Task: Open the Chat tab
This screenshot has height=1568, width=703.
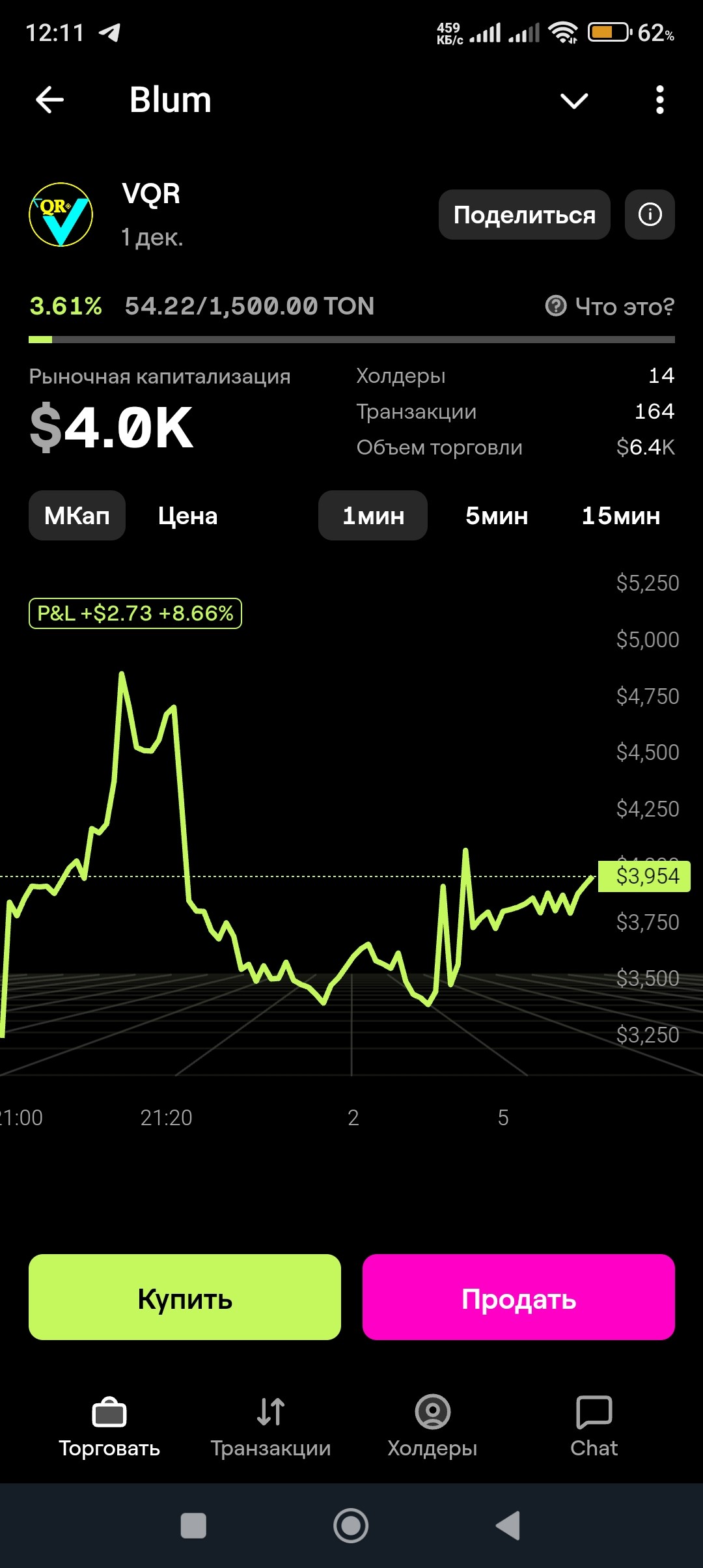Action: coord(594,1426)
